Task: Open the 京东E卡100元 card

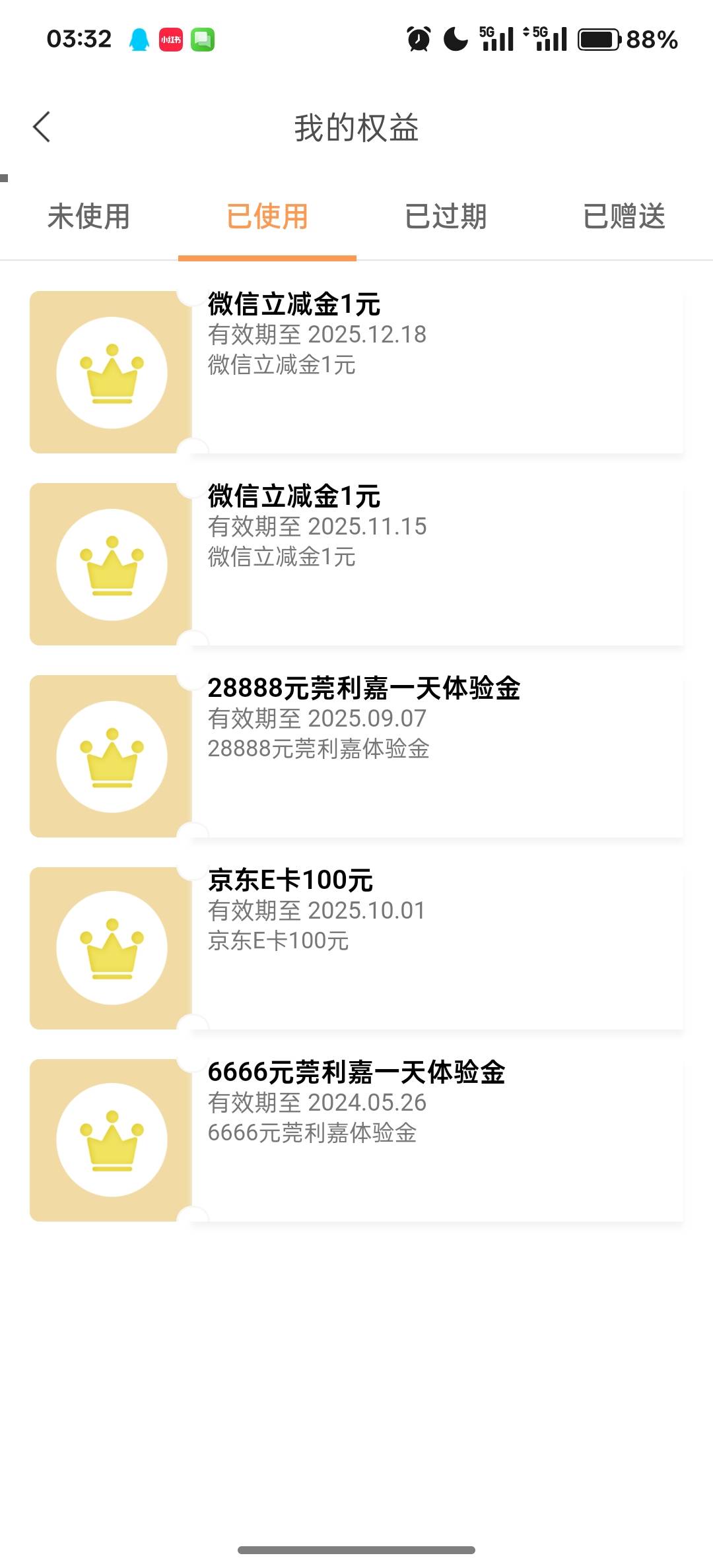Action: (356, 948)
